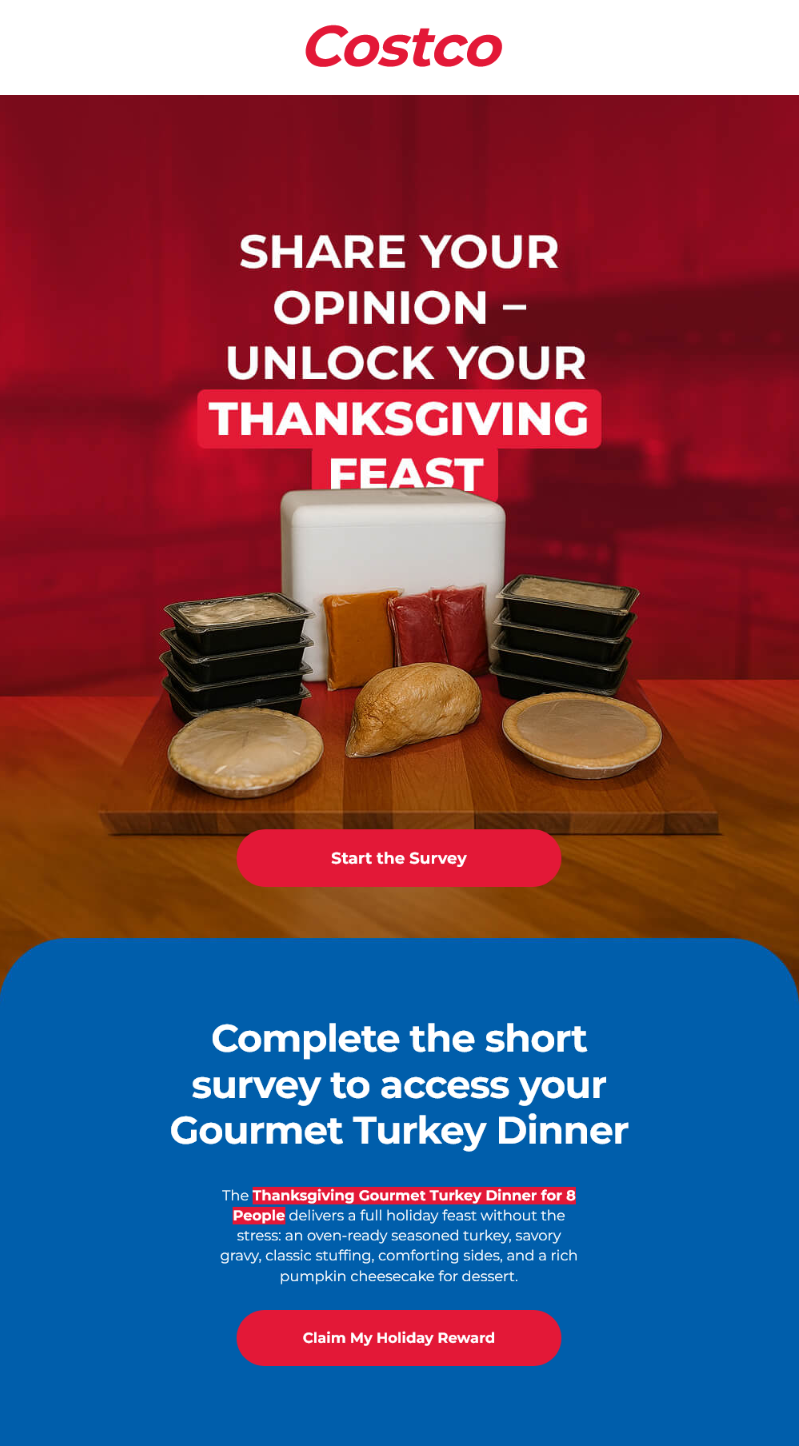Tap the Start the Survey button

399,858
